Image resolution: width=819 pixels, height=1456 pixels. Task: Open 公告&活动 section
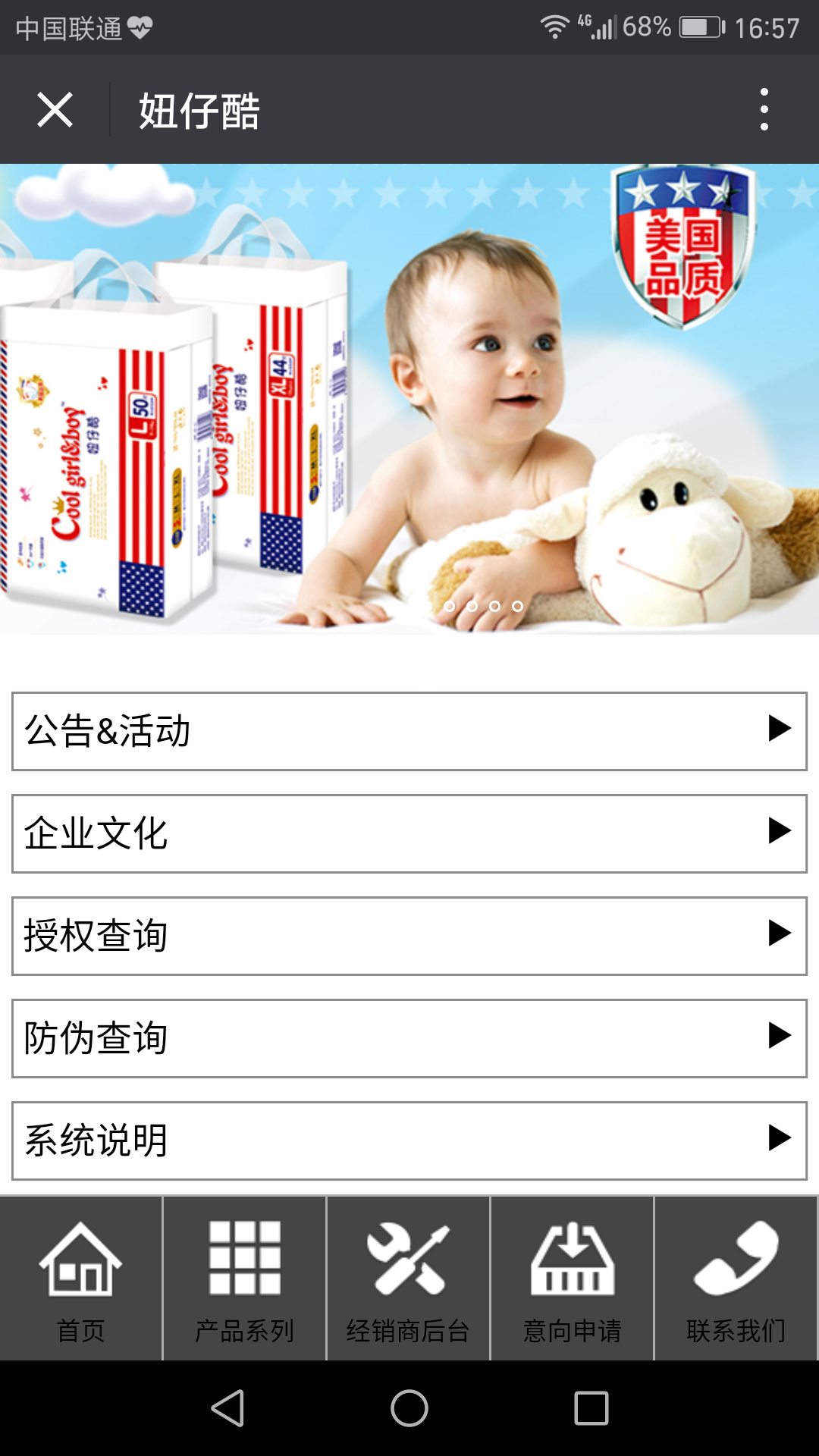coord(409,731)
